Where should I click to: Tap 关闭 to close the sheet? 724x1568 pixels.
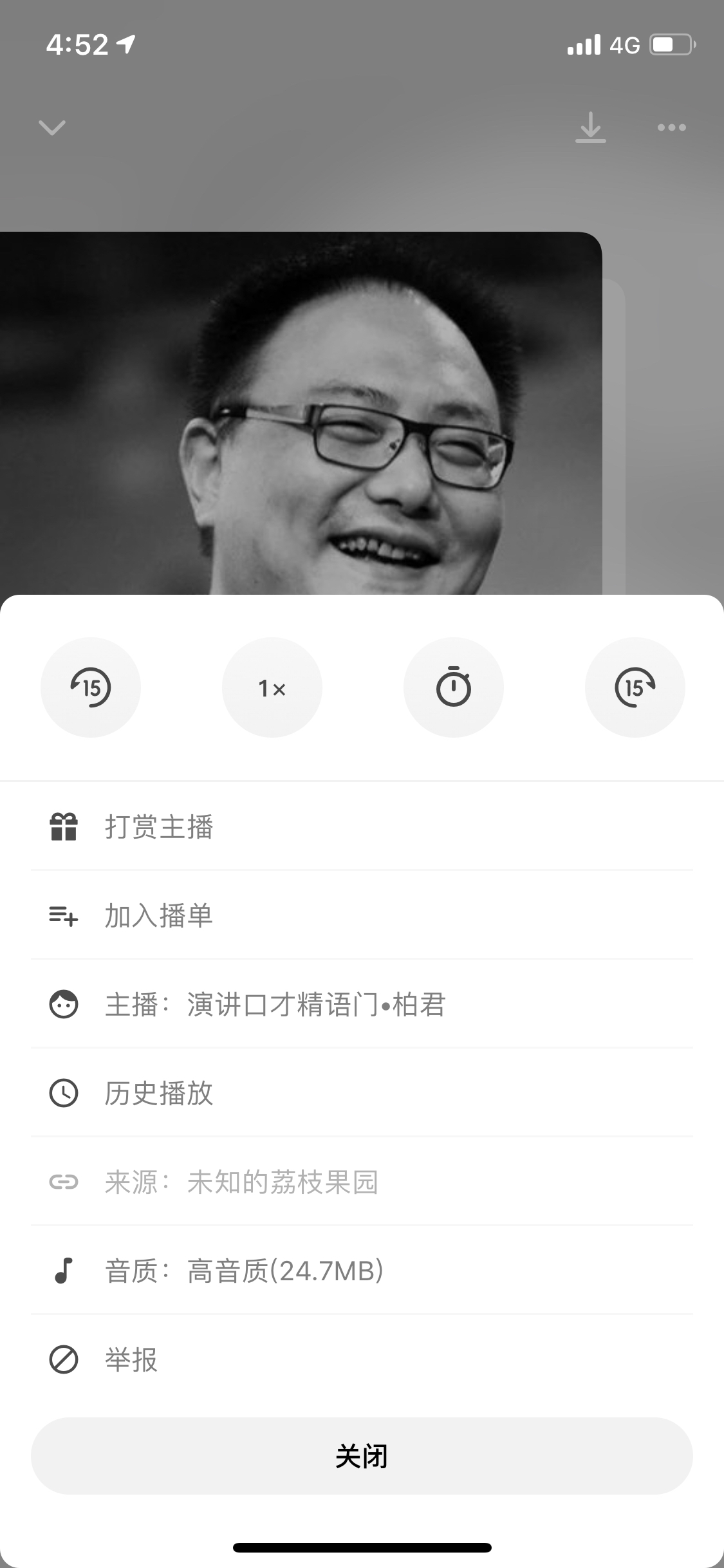coord(362,1456)
